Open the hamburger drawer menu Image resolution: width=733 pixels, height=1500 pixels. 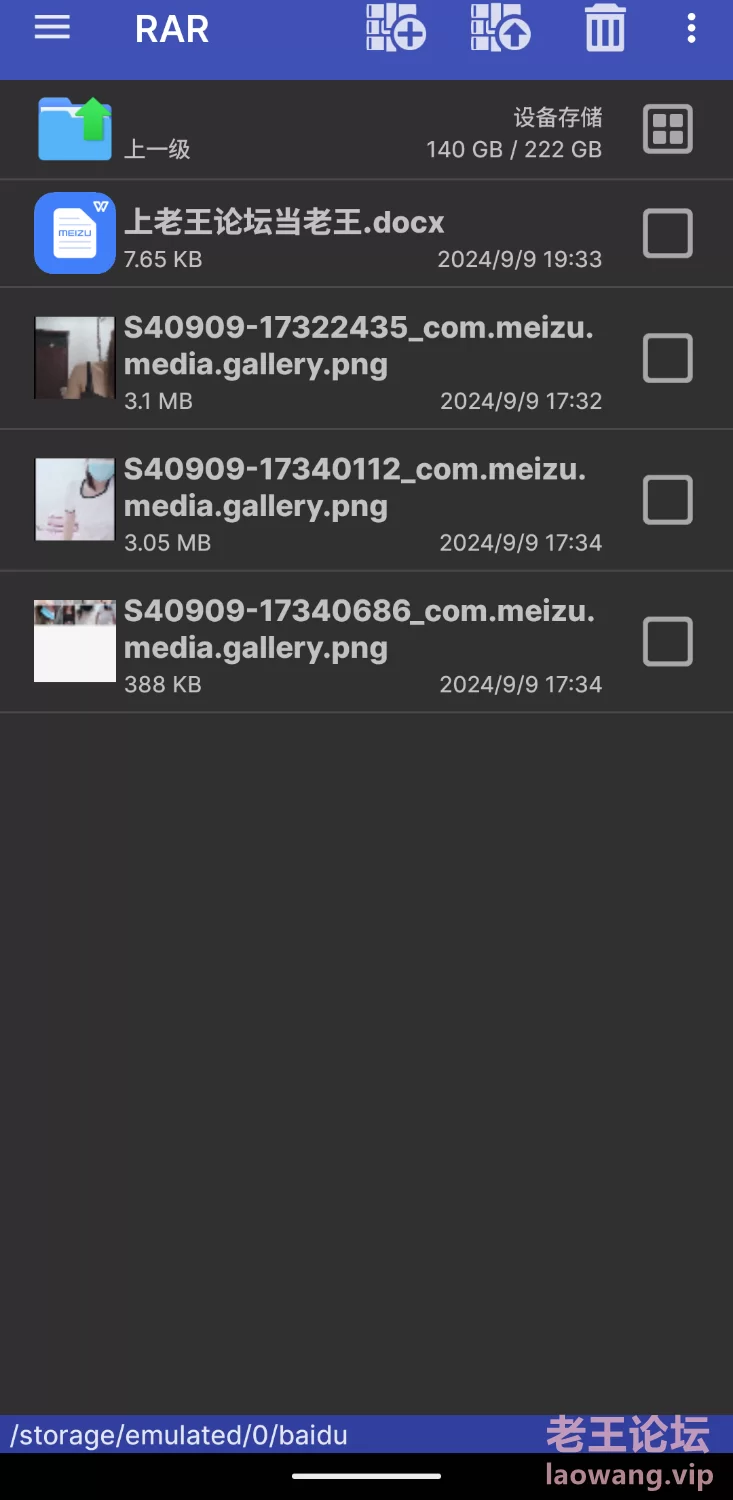52,28
